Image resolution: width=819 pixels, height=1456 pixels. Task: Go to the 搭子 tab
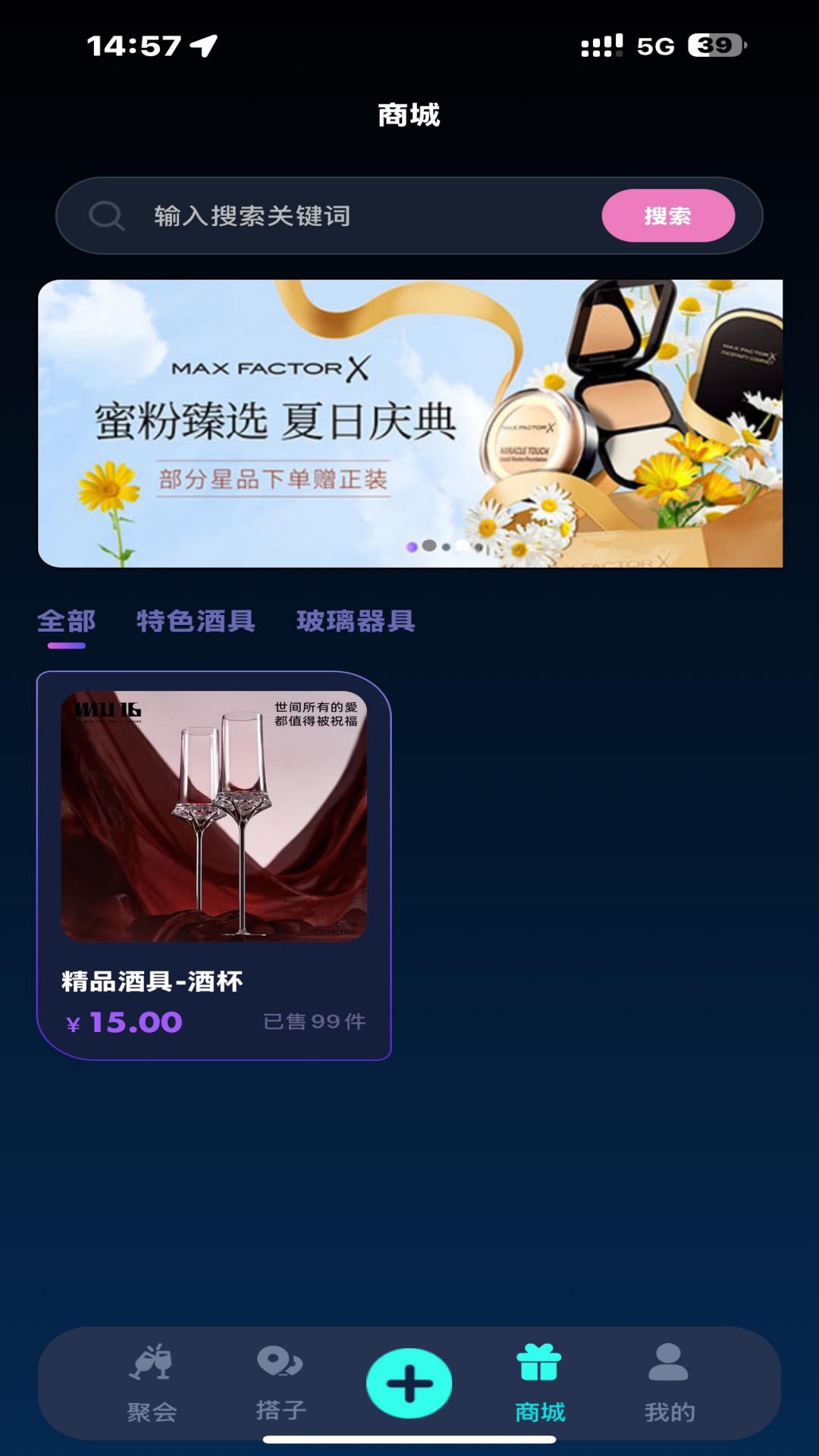[x=281, y=1382]
